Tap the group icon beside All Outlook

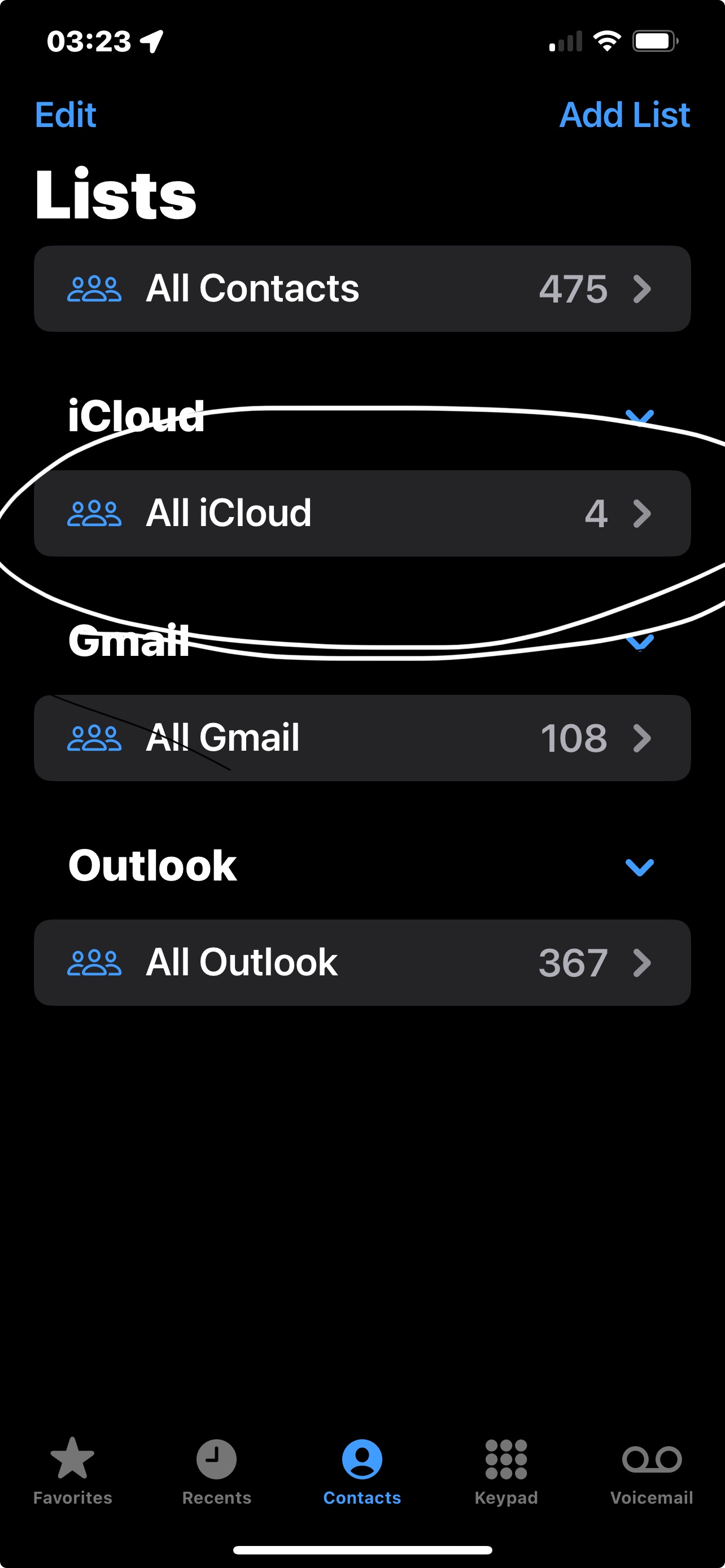94,962
